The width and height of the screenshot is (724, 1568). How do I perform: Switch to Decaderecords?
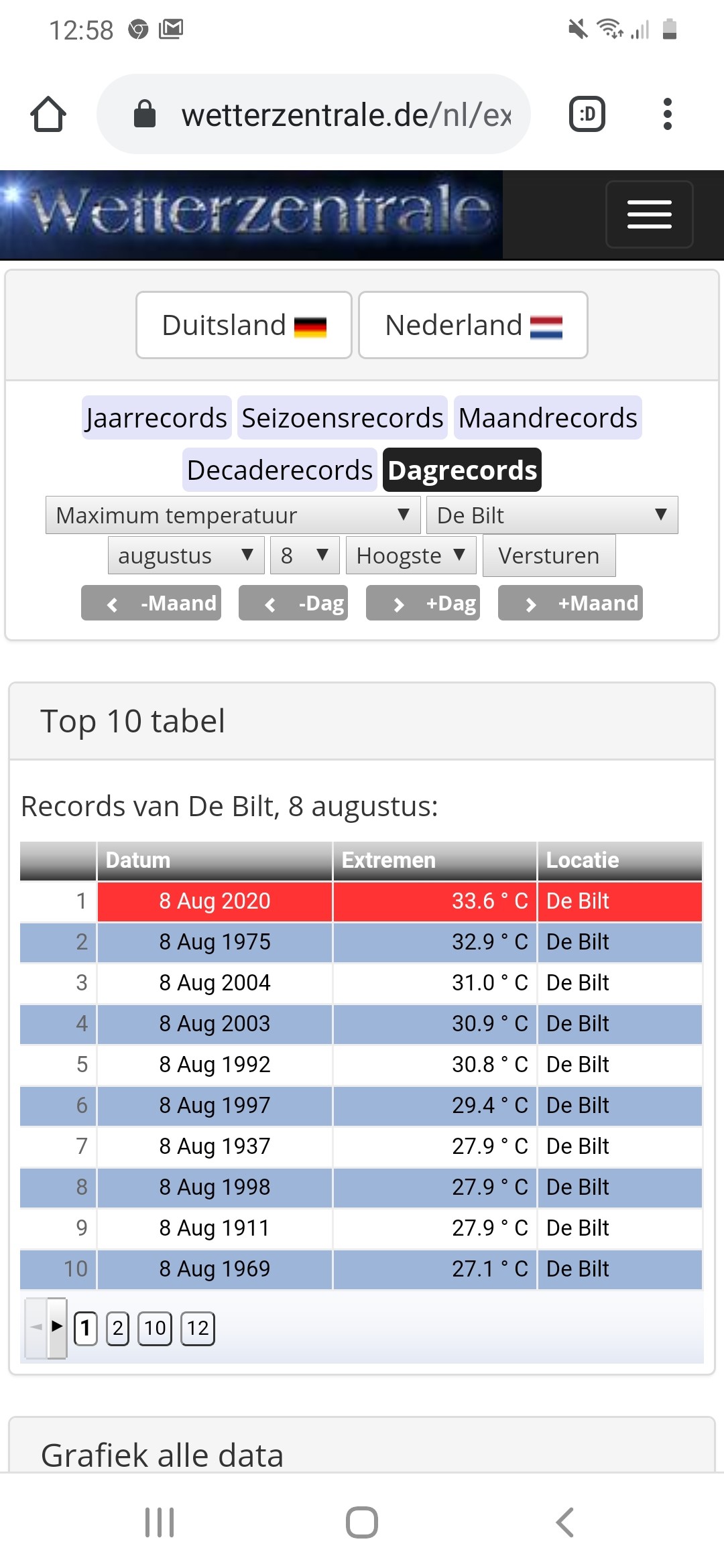(280, 470)
